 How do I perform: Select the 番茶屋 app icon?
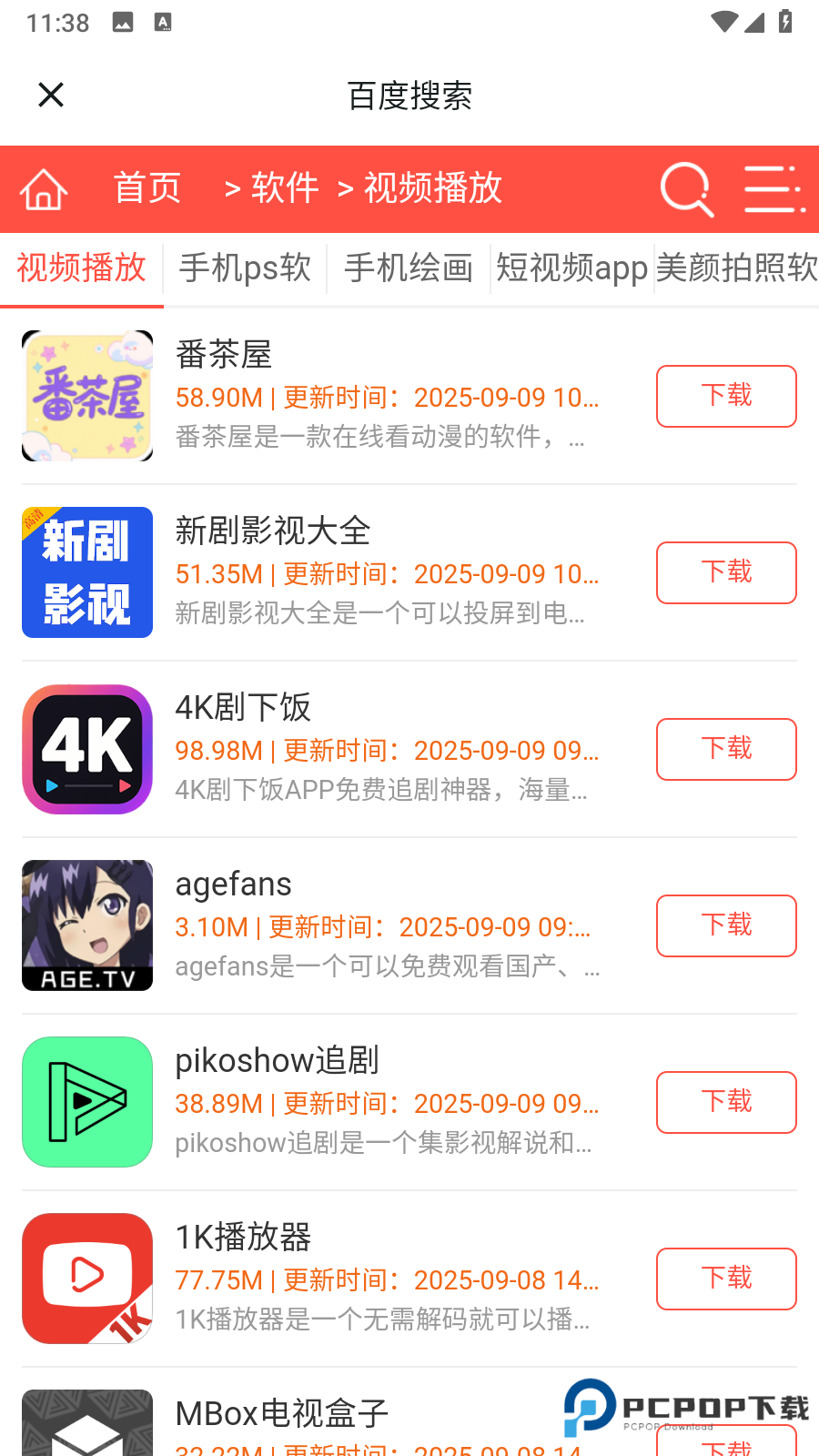[x=87, y=395]
